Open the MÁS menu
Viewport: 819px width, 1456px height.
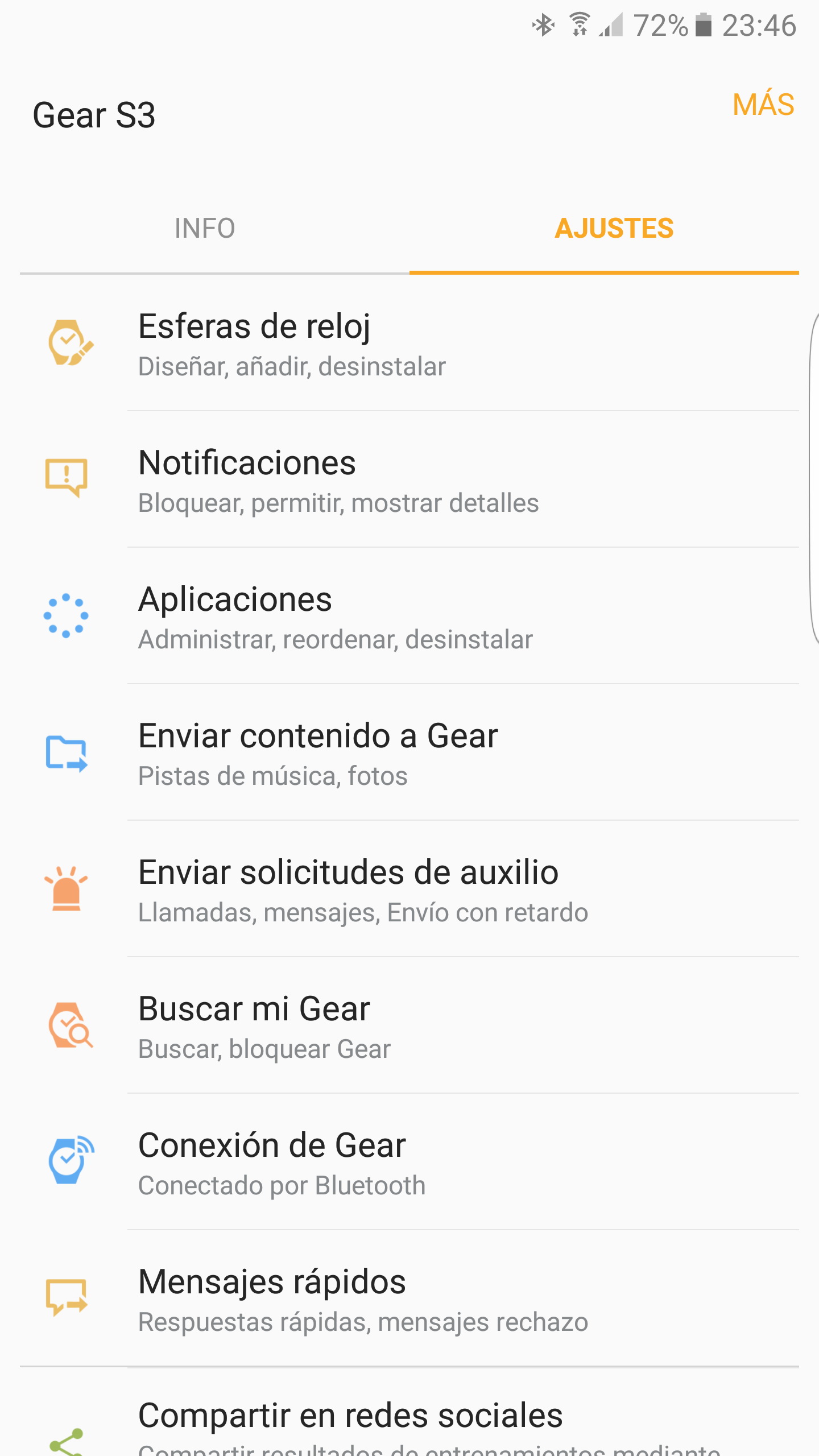point(763,105)
